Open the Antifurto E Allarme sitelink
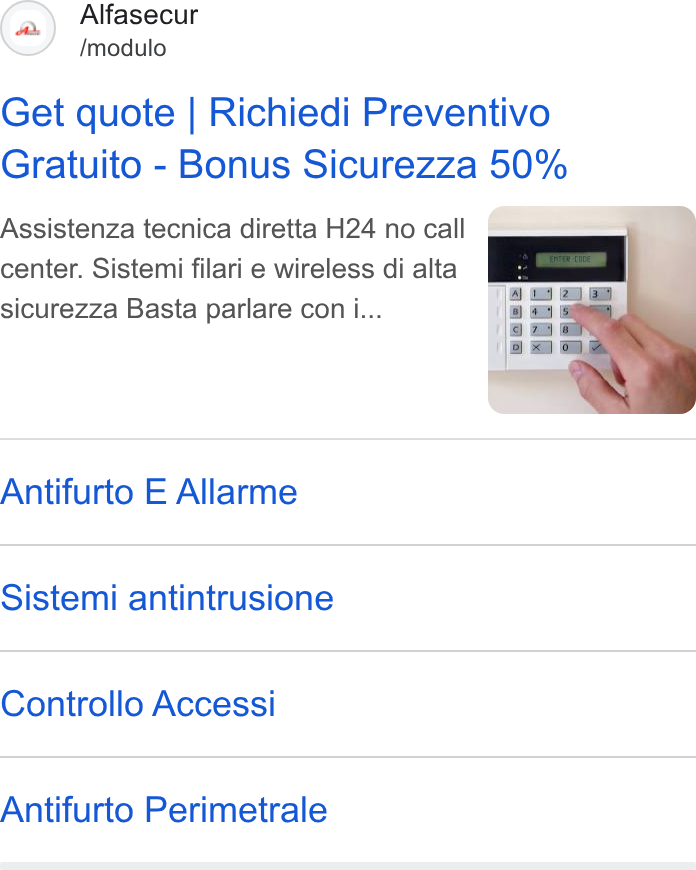 coord(149,492)
